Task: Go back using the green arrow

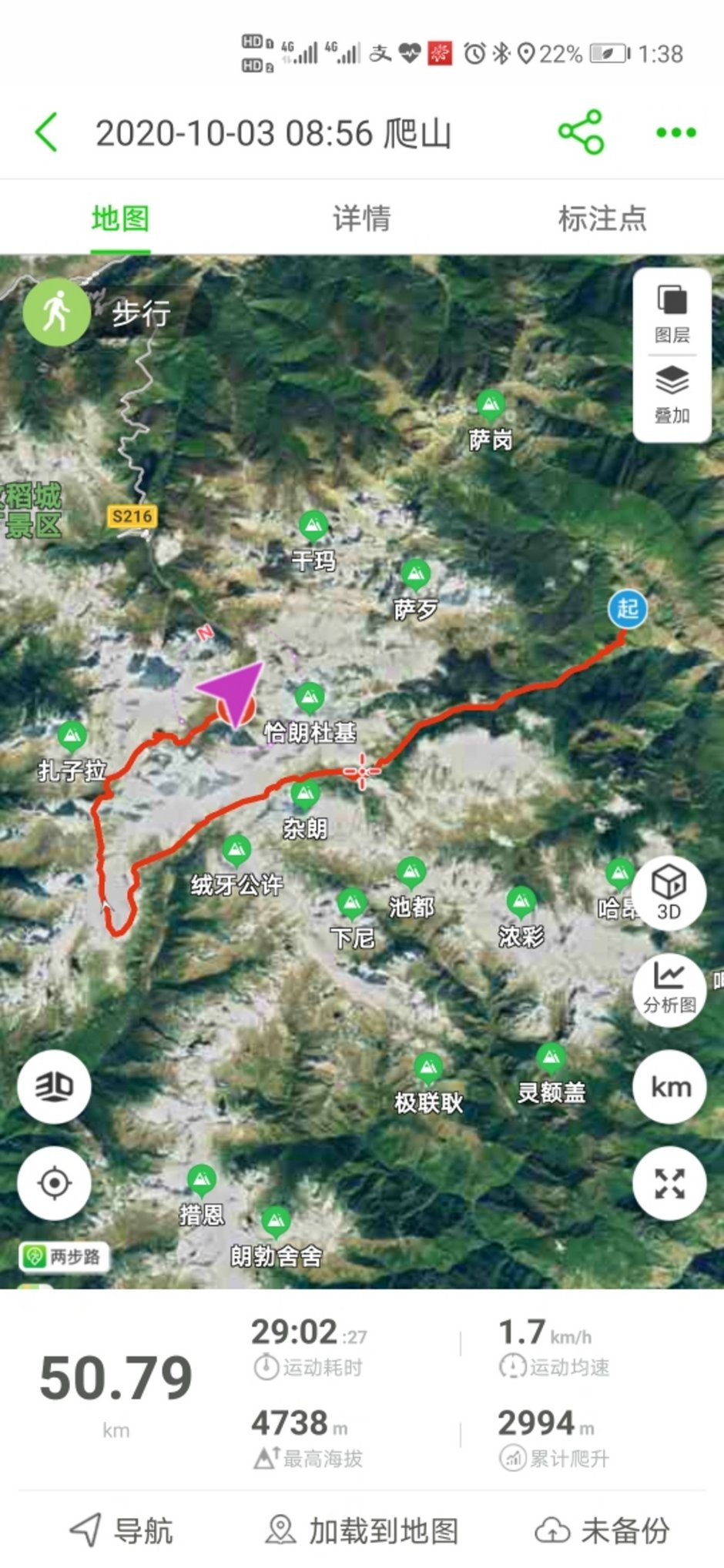Action: 48,132
